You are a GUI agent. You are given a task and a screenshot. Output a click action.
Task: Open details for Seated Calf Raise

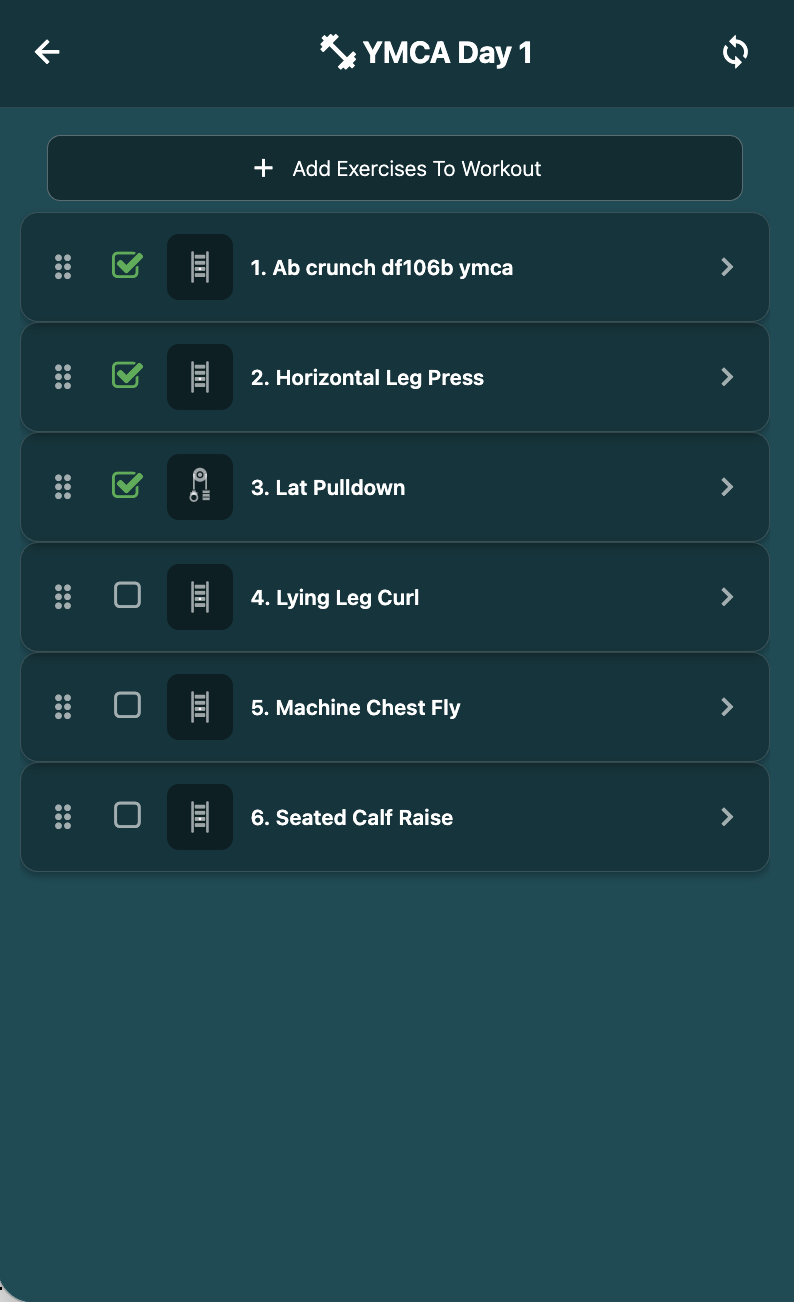tap(727, 817)
